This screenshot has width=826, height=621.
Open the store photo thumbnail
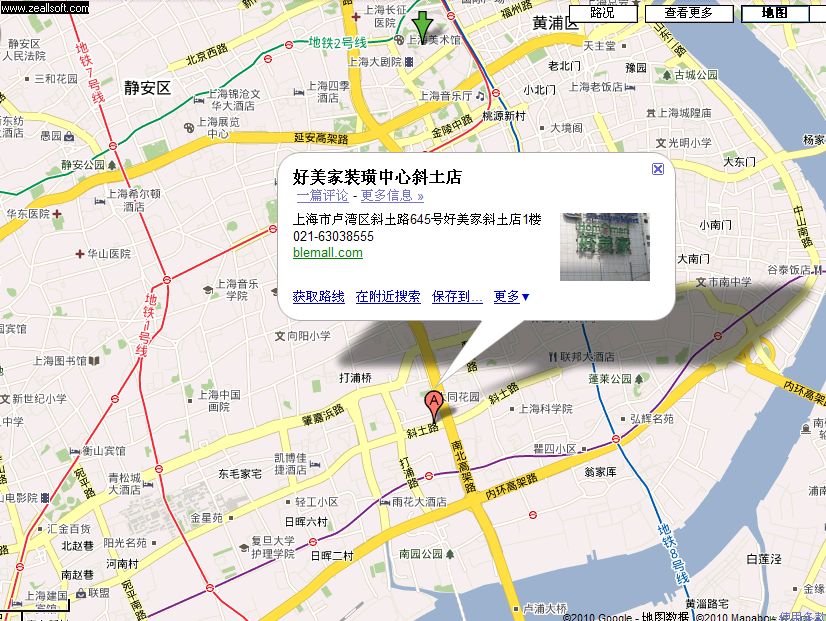tap(604, 246)
